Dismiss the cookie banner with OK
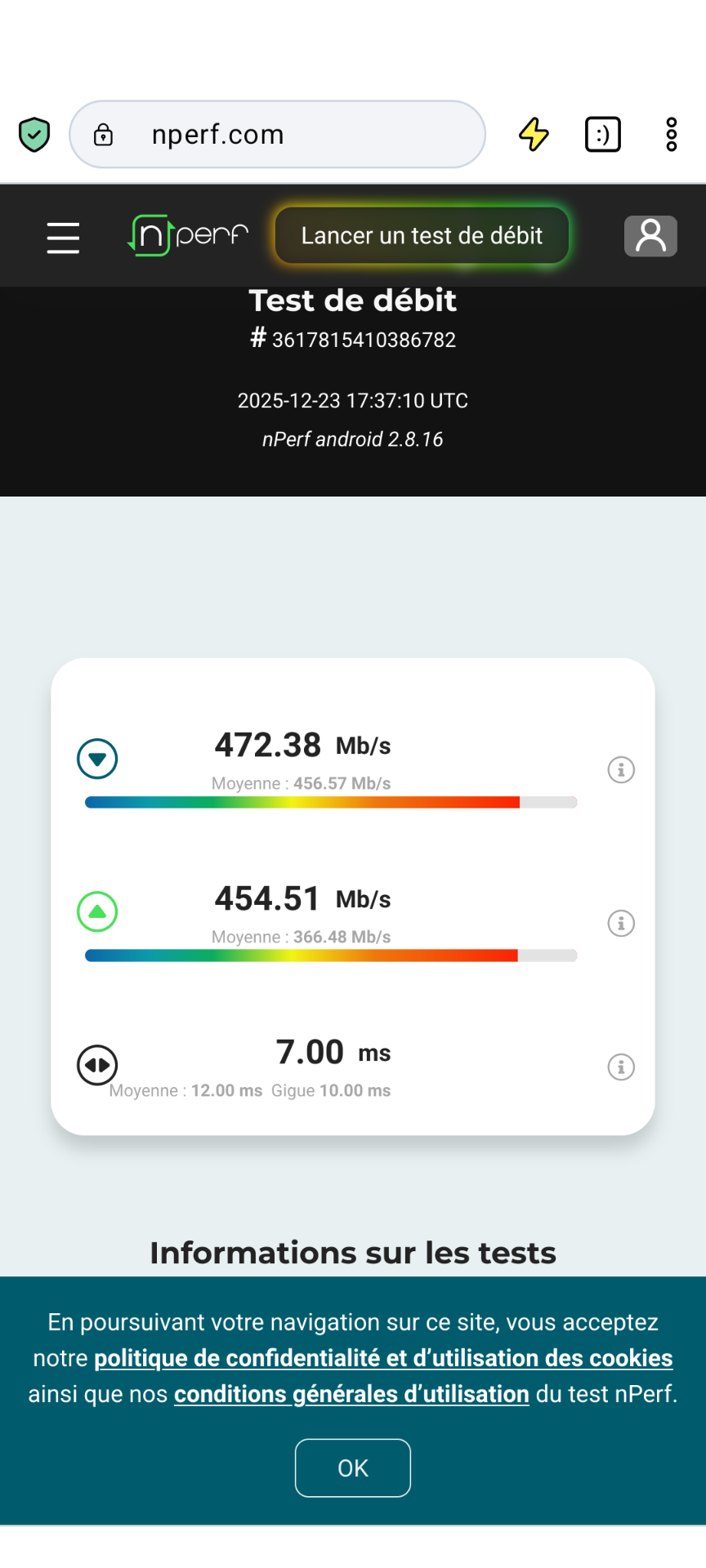 coord(353,1468)
